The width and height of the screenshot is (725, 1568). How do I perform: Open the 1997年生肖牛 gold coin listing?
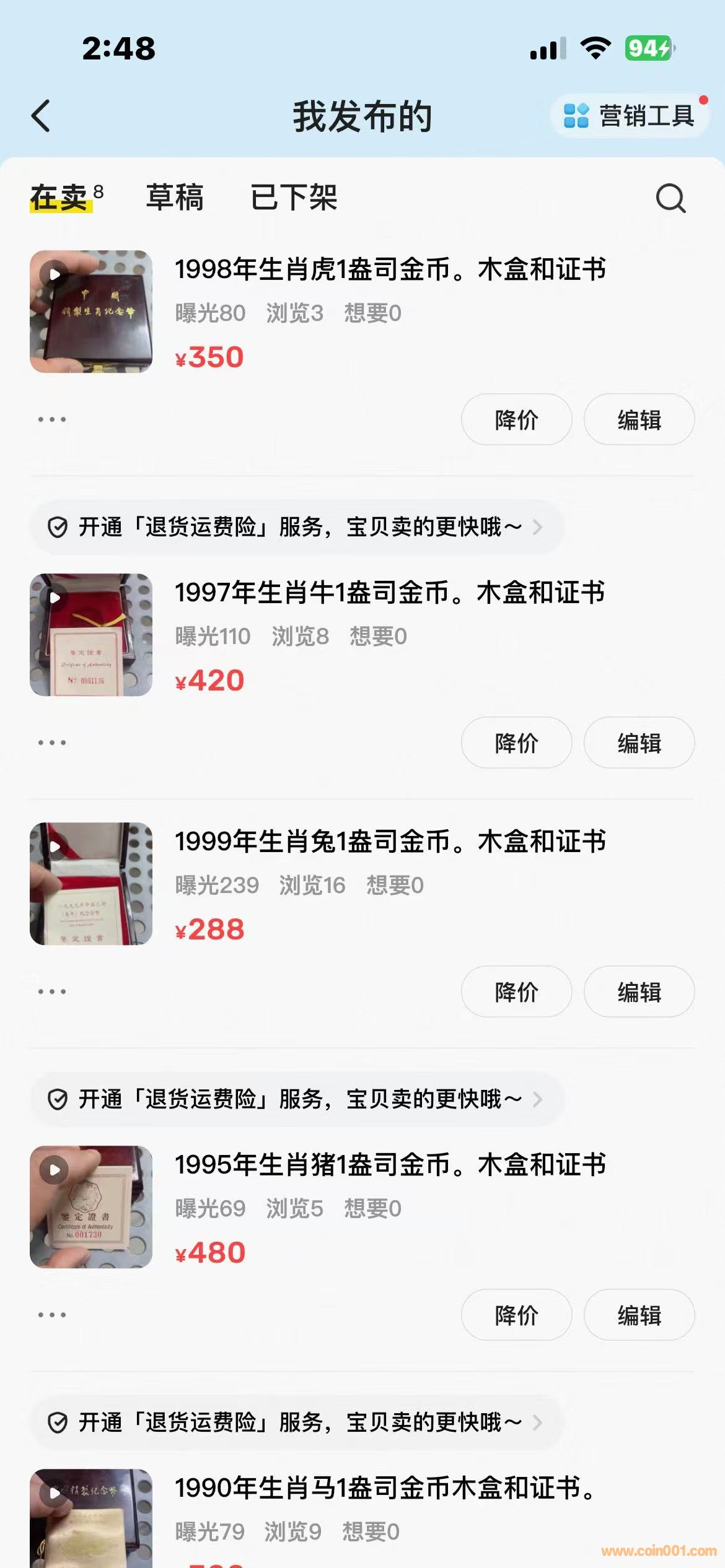coord(389,593)
